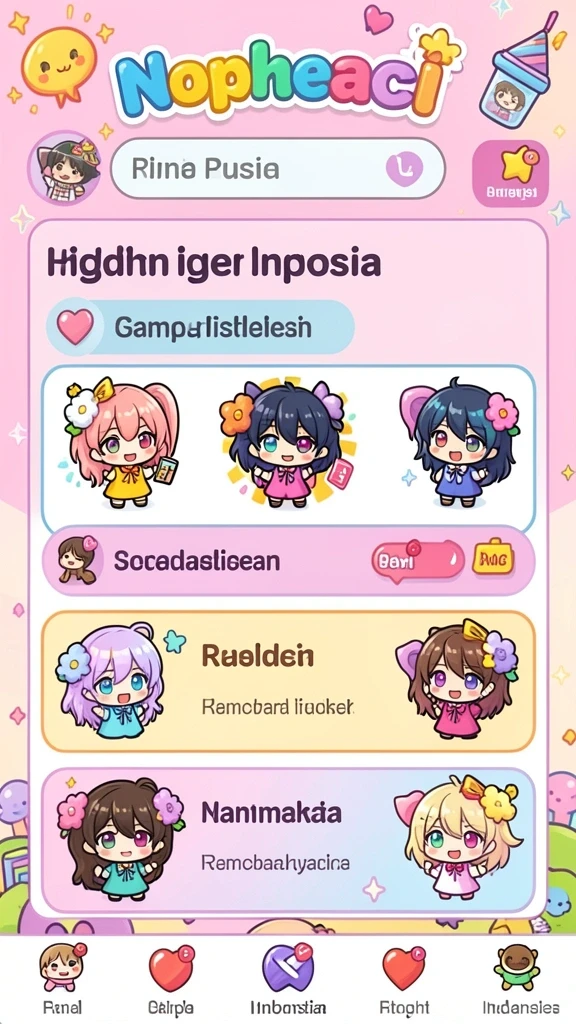The image size is (576, 1024).
Task: Tap the pink pill button in Socadaslisean row
Action: pos(418,560)
